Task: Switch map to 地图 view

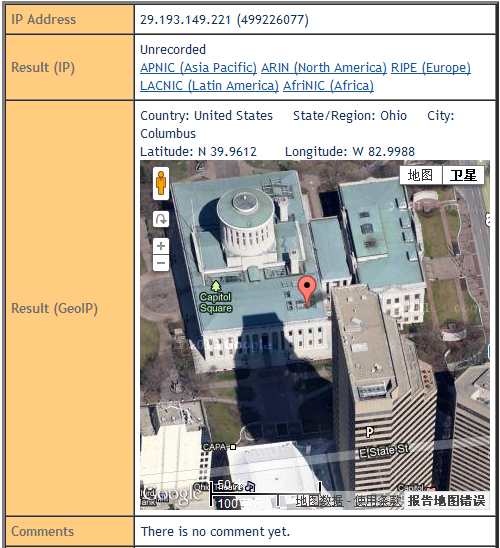Action: (421, 175)
